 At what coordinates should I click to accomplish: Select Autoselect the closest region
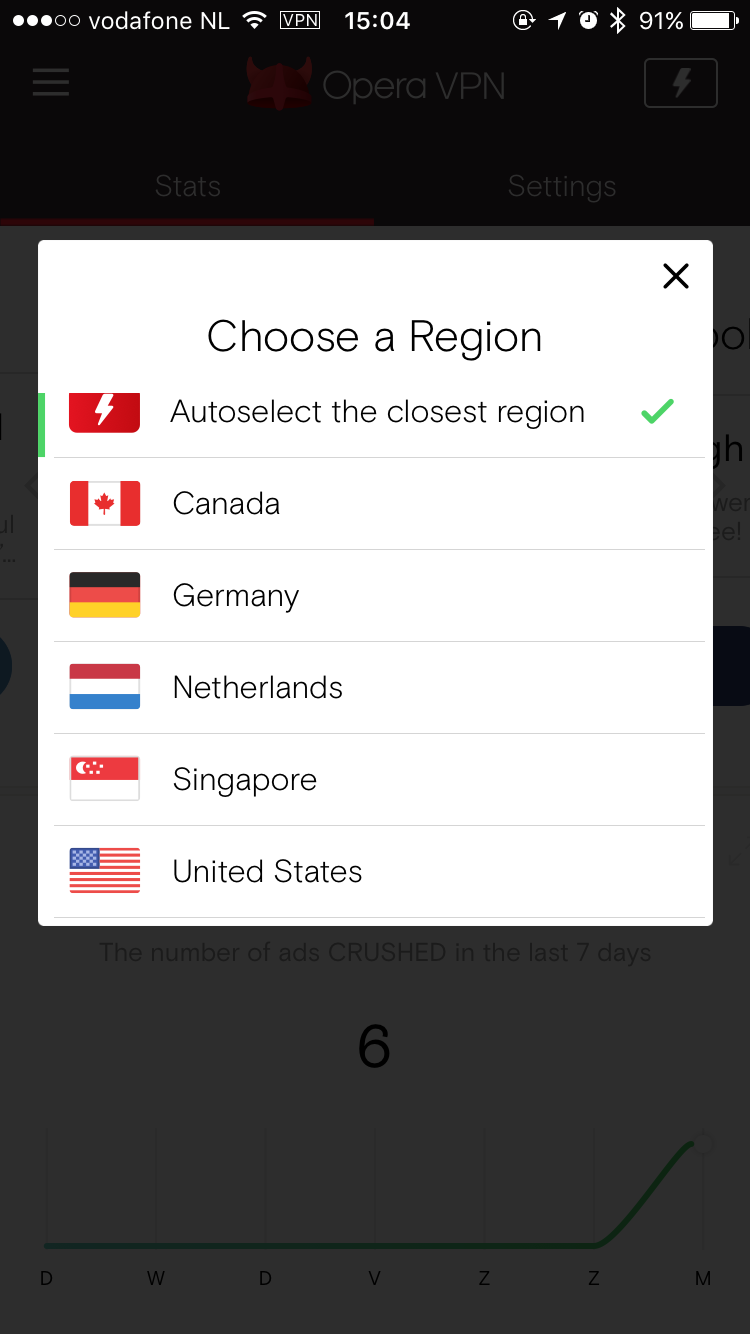click(375, 412)
